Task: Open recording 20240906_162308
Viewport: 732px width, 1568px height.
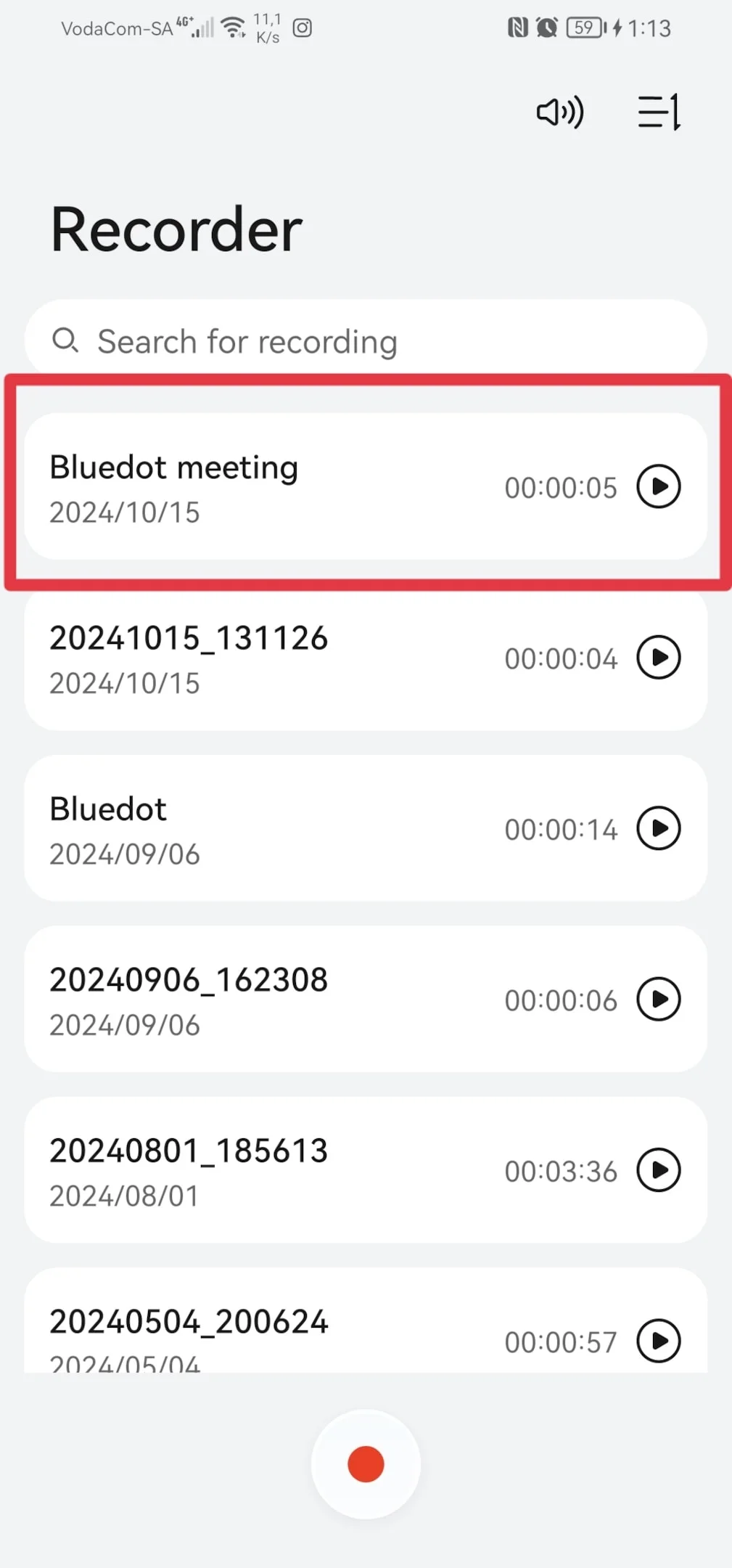Action: pyautogui.click(x=366, y=999)
